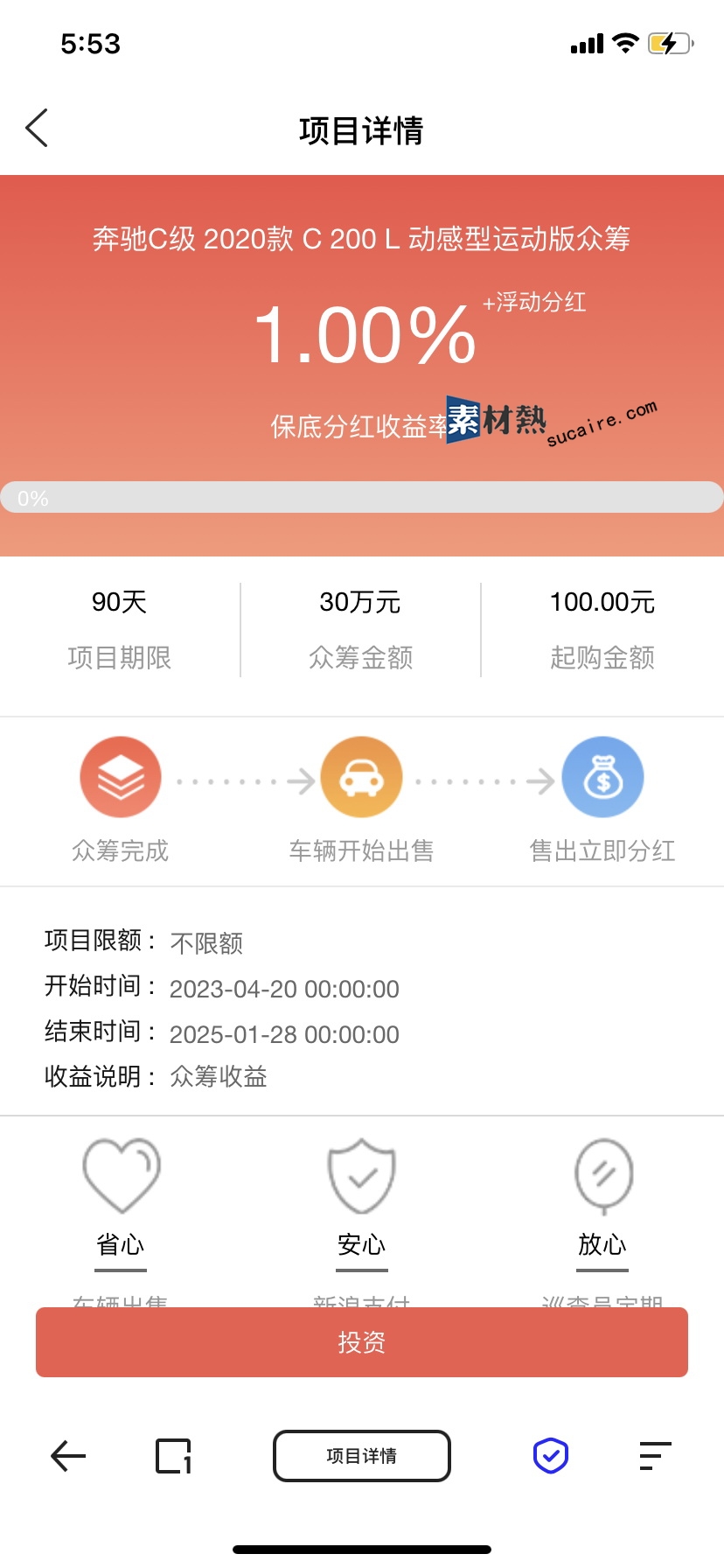This screenshot has height=1568, width=724.
Task: Tap the browser back arrow in the bottom toolbar
Action: [x=68, y=1456]
